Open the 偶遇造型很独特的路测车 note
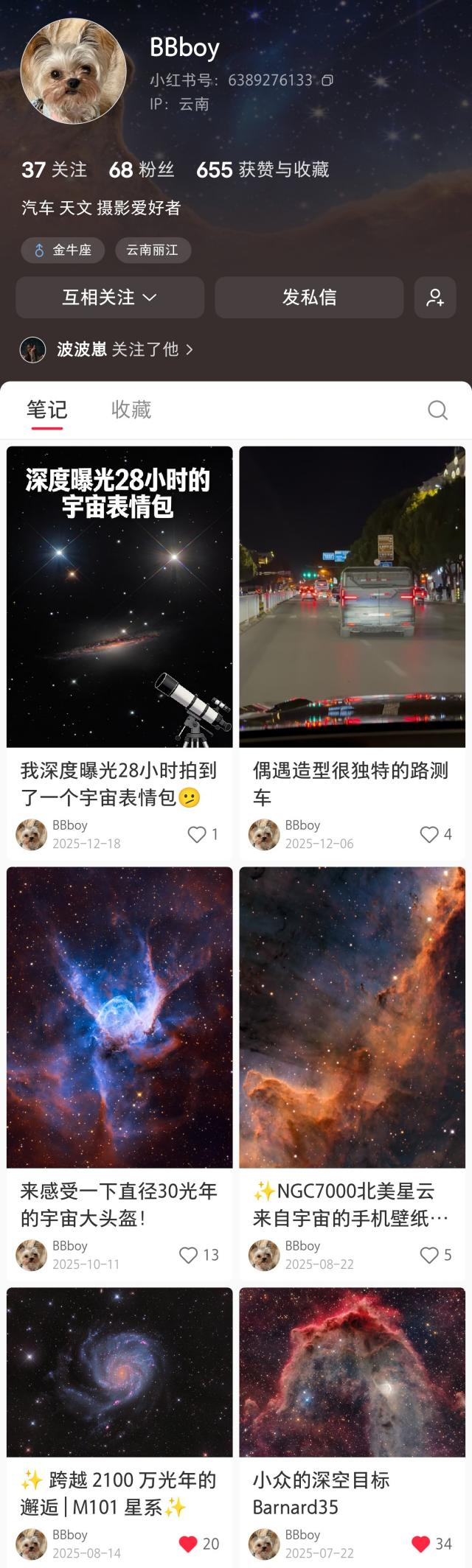472x1568 pixels. click(352, 597)
